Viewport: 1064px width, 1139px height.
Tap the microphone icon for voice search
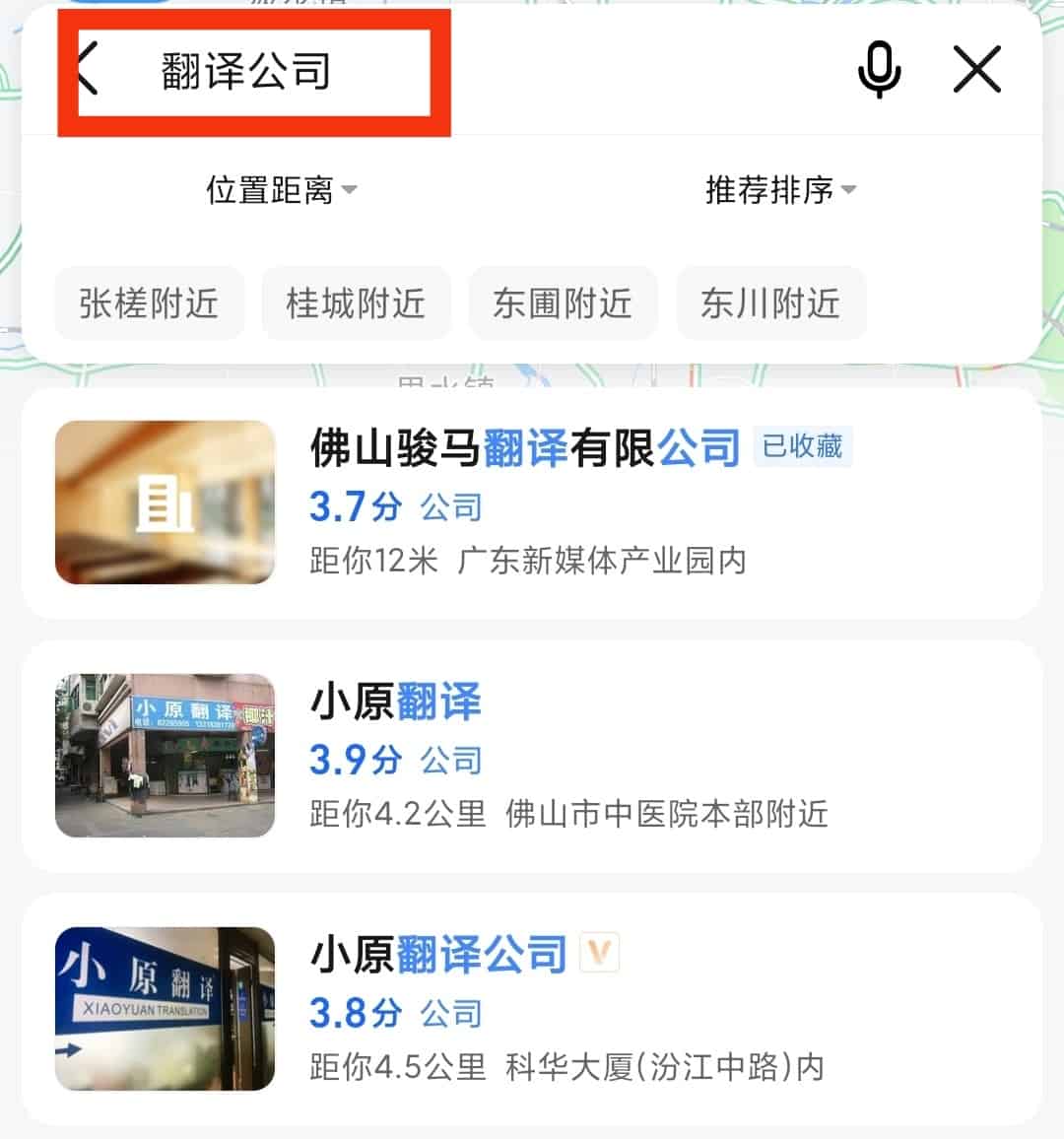880,70
